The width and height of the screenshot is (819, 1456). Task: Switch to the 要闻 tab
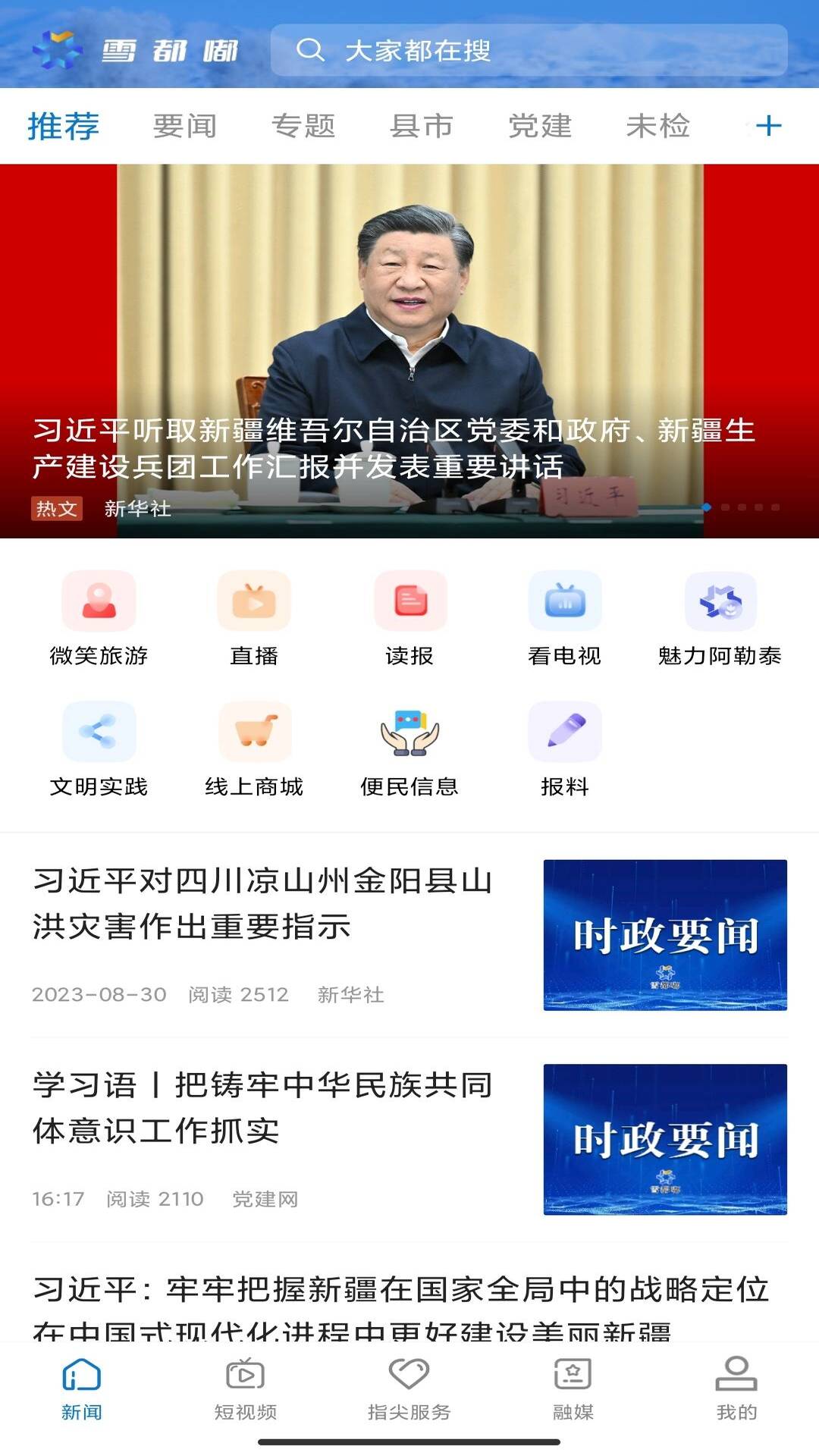coord(185,126)
